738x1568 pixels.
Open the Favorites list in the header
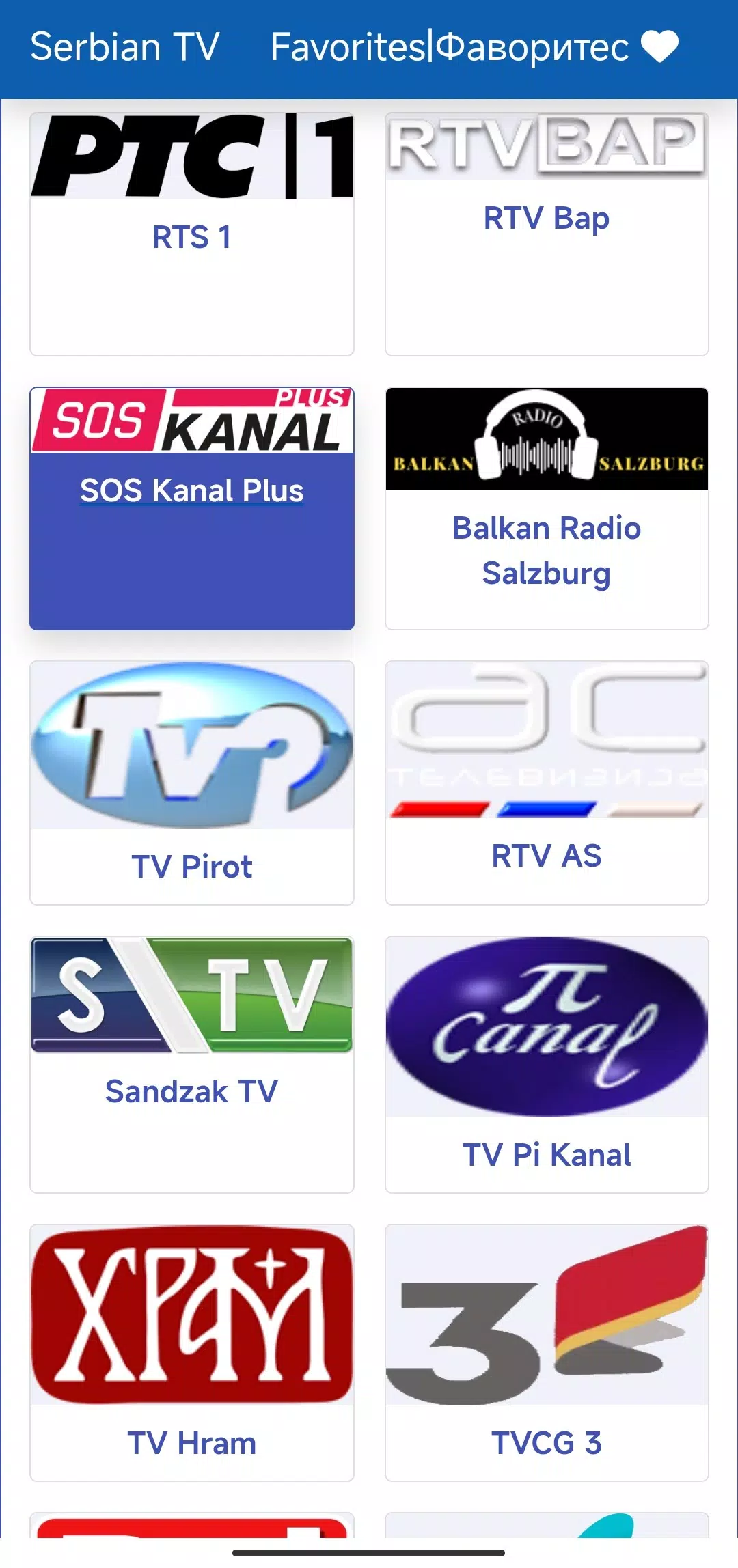coord(474,47)
